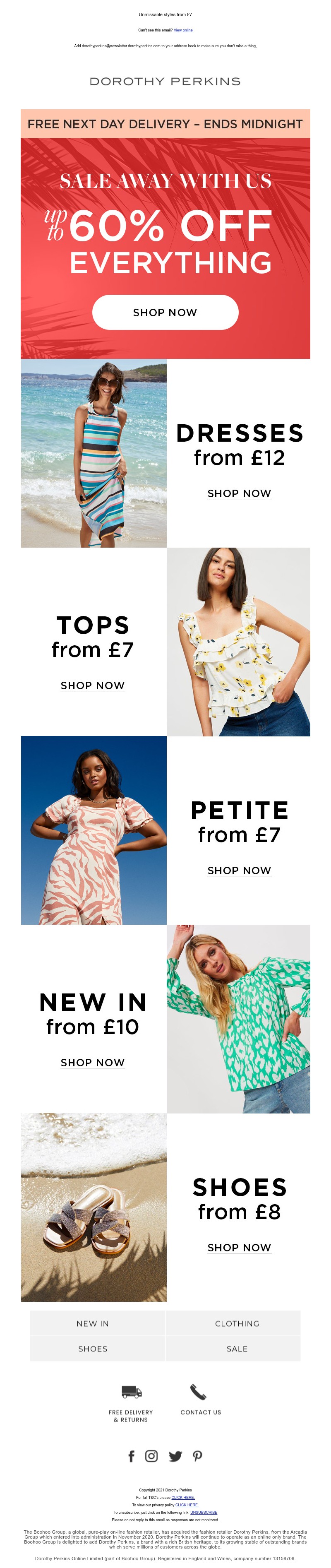Shop now under Shoes from £8
This screenshot has width=331, height=1568.
tap(239, 1247)
